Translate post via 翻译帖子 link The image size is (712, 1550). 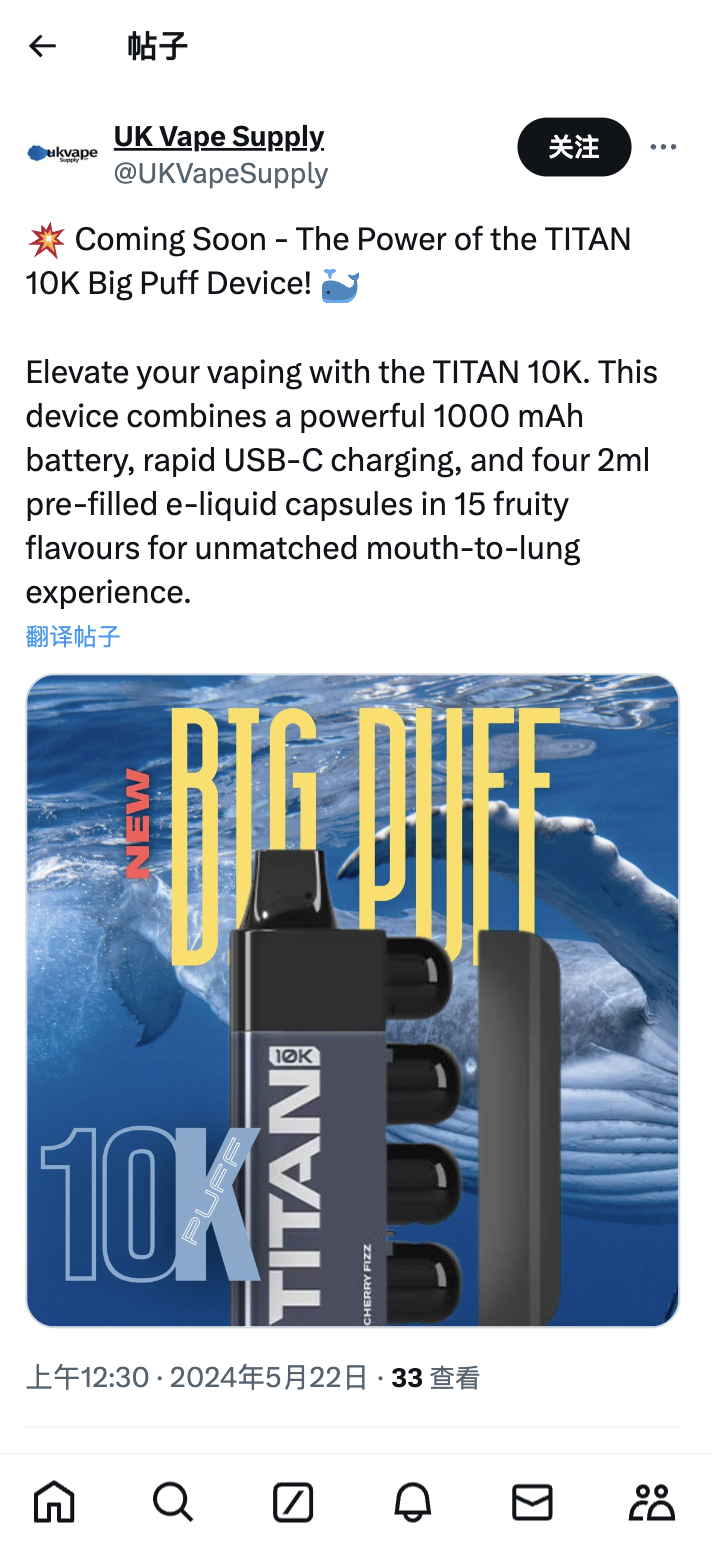(73, 636)
